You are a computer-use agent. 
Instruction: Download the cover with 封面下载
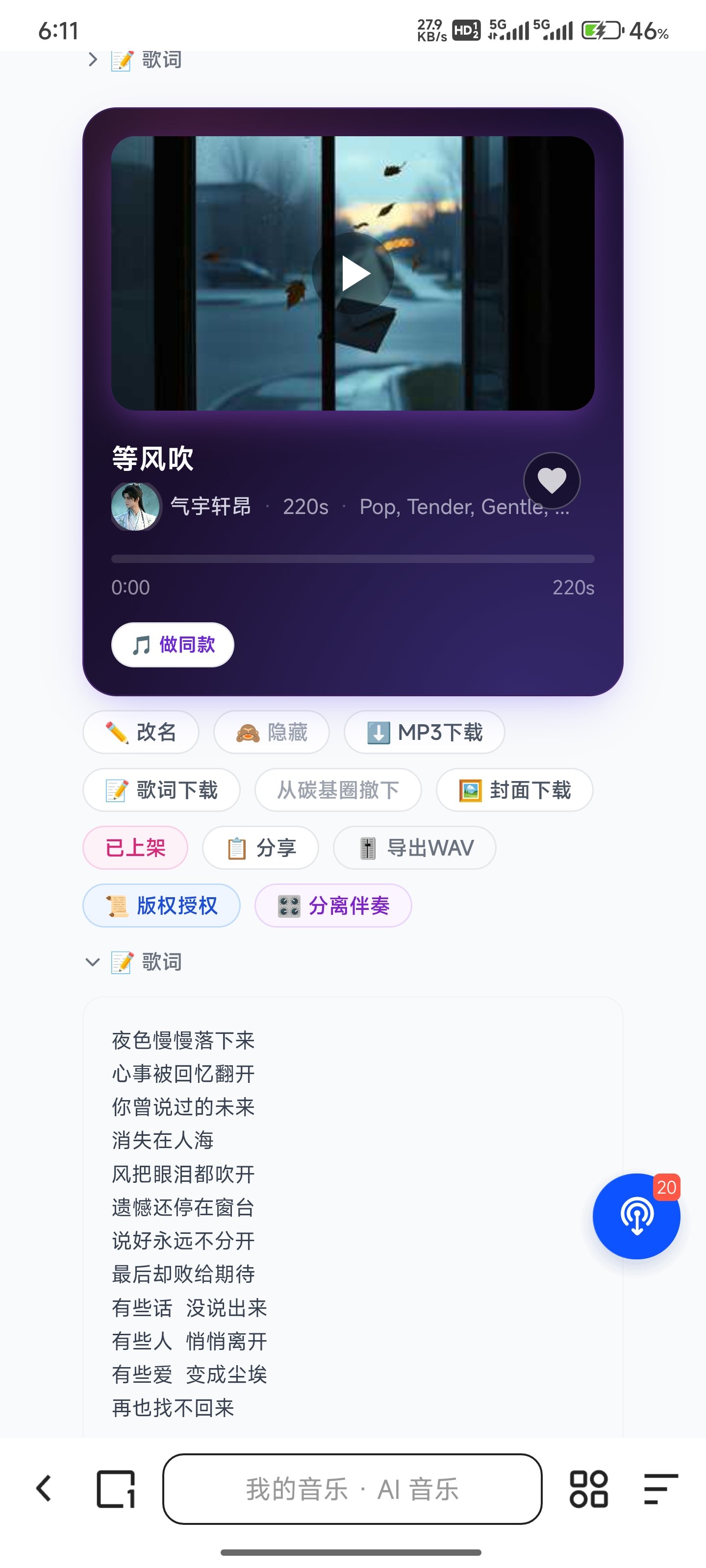[x=514, y=789]
